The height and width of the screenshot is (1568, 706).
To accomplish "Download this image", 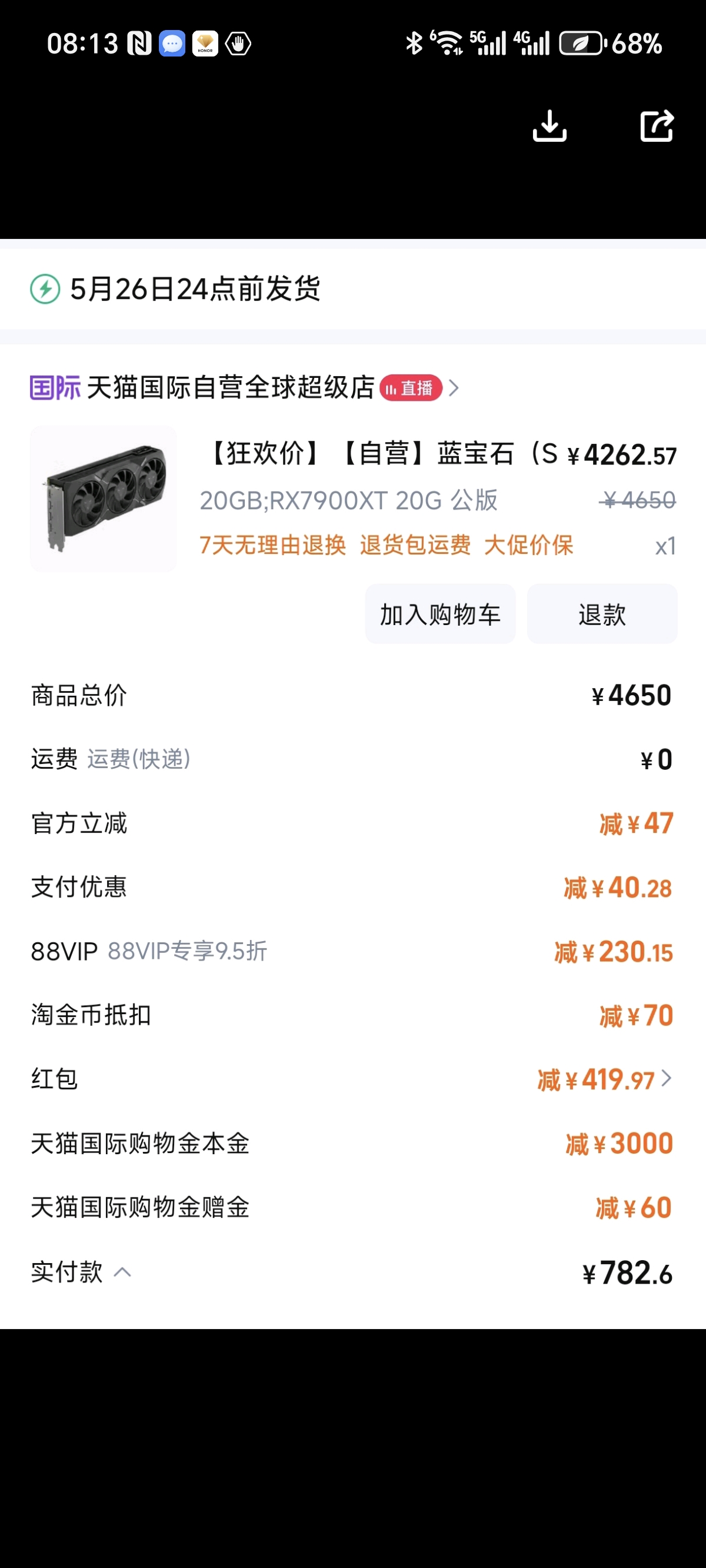I will pyautogui.click(x=550, y=126).
